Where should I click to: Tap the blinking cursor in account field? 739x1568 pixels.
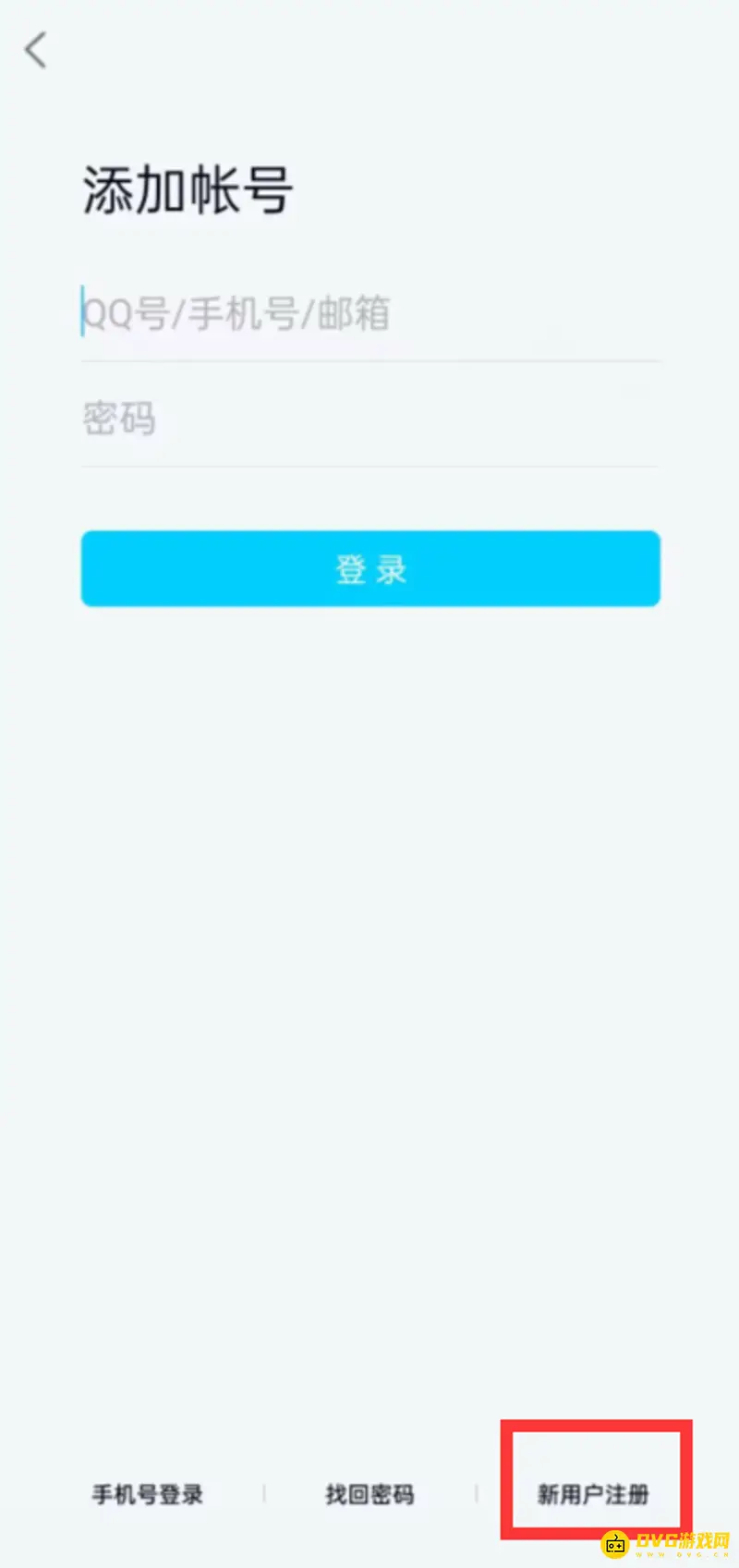click(83, 315)
